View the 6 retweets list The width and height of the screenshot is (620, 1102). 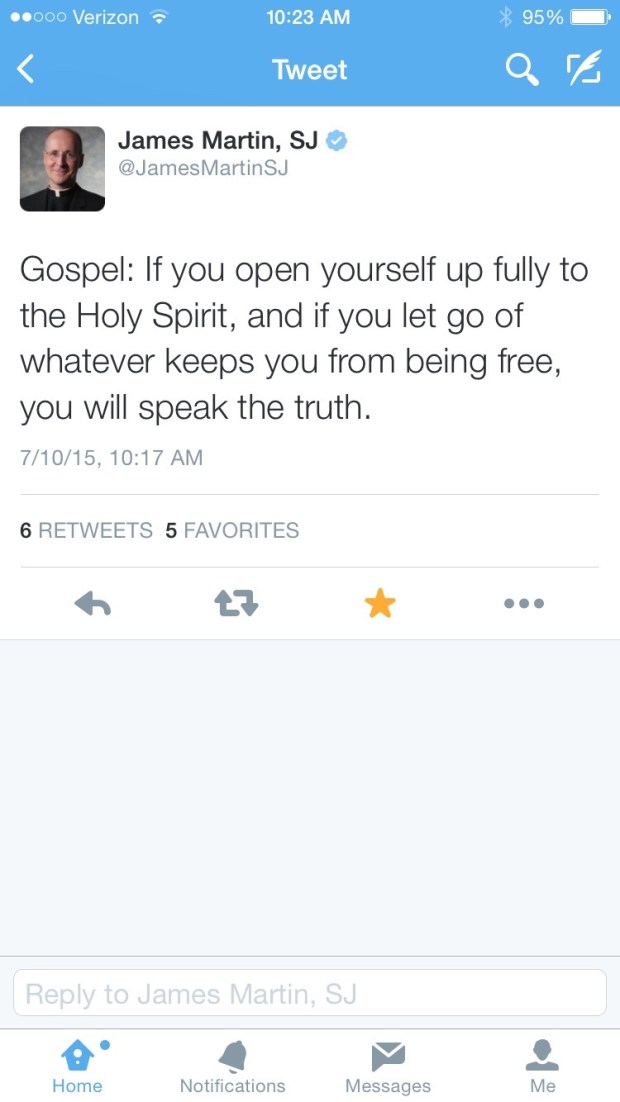coord(86,530)
